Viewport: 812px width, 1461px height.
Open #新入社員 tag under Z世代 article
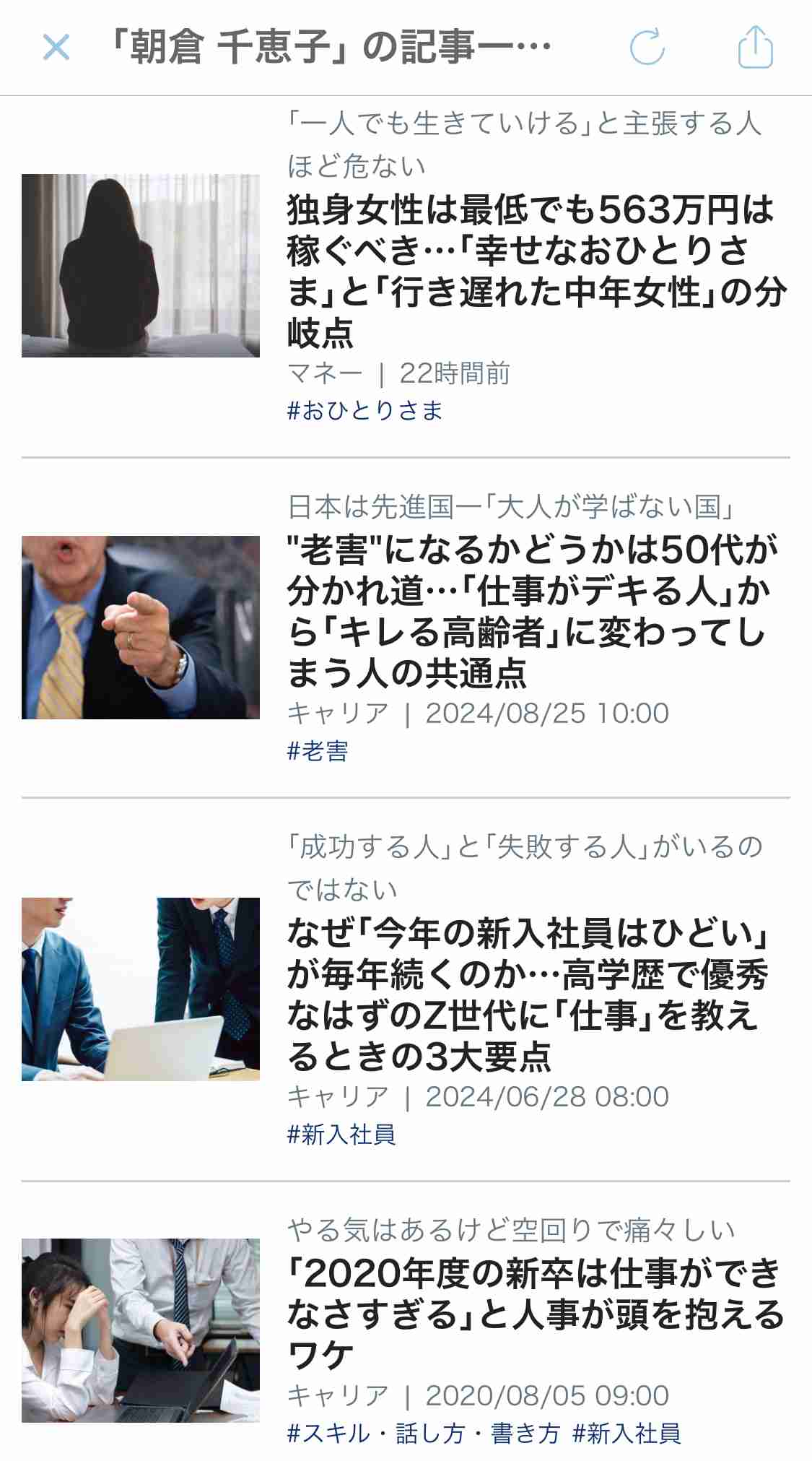point(341,1135)
